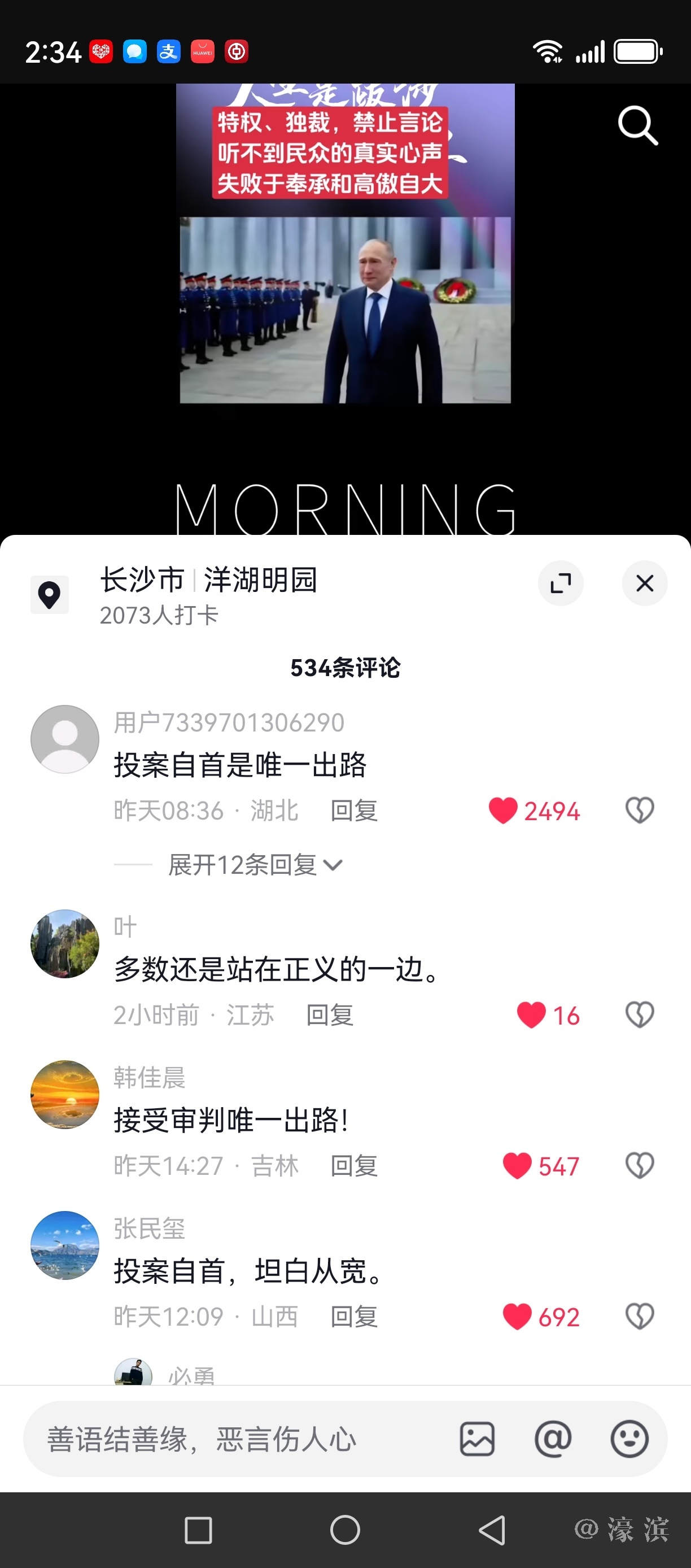
Task: Like 叶's comment
Action: pyautogui.click(x=531, y=1016)
